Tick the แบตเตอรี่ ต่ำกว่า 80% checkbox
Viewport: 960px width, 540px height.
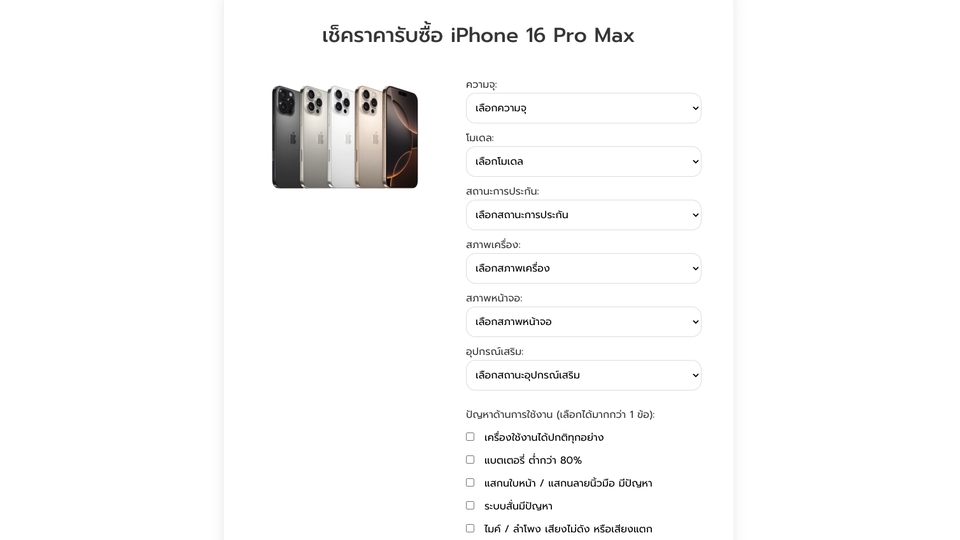pos(470,460)
